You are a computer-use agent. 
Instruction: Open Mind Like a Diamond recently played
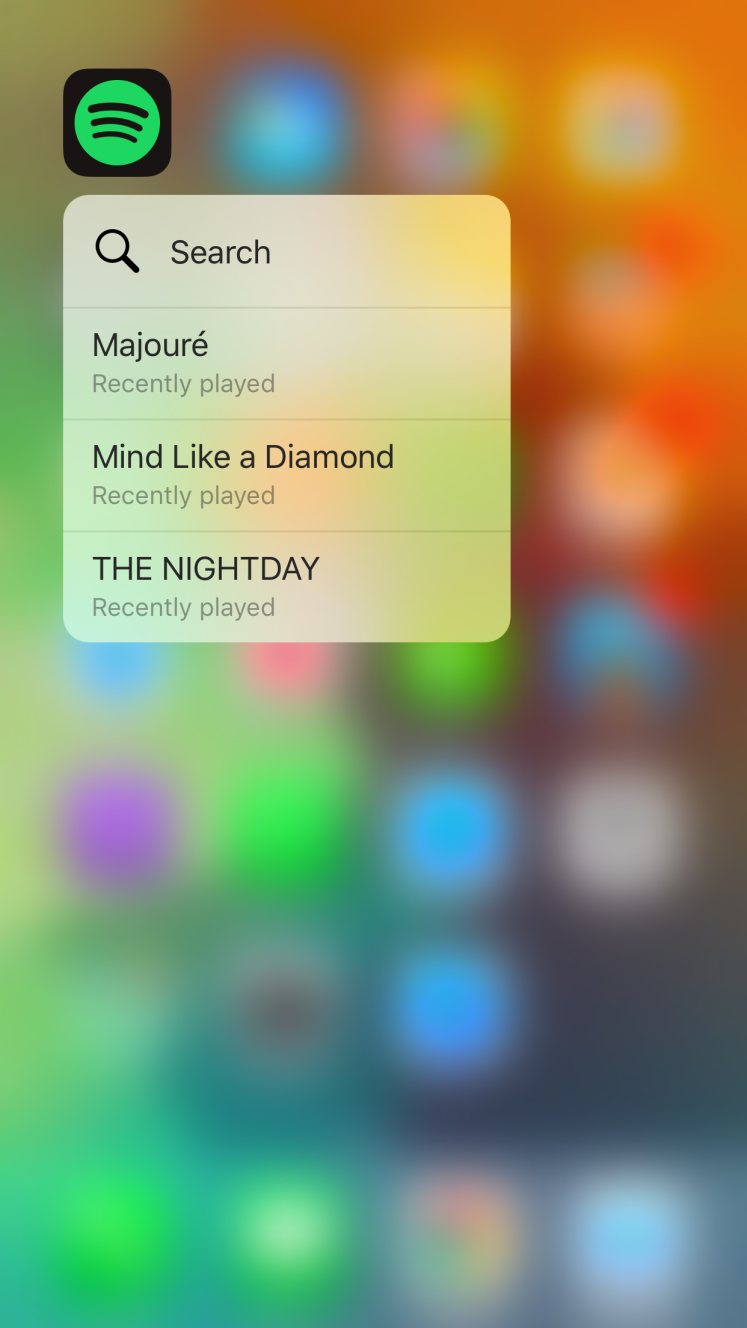pos(286,476)
